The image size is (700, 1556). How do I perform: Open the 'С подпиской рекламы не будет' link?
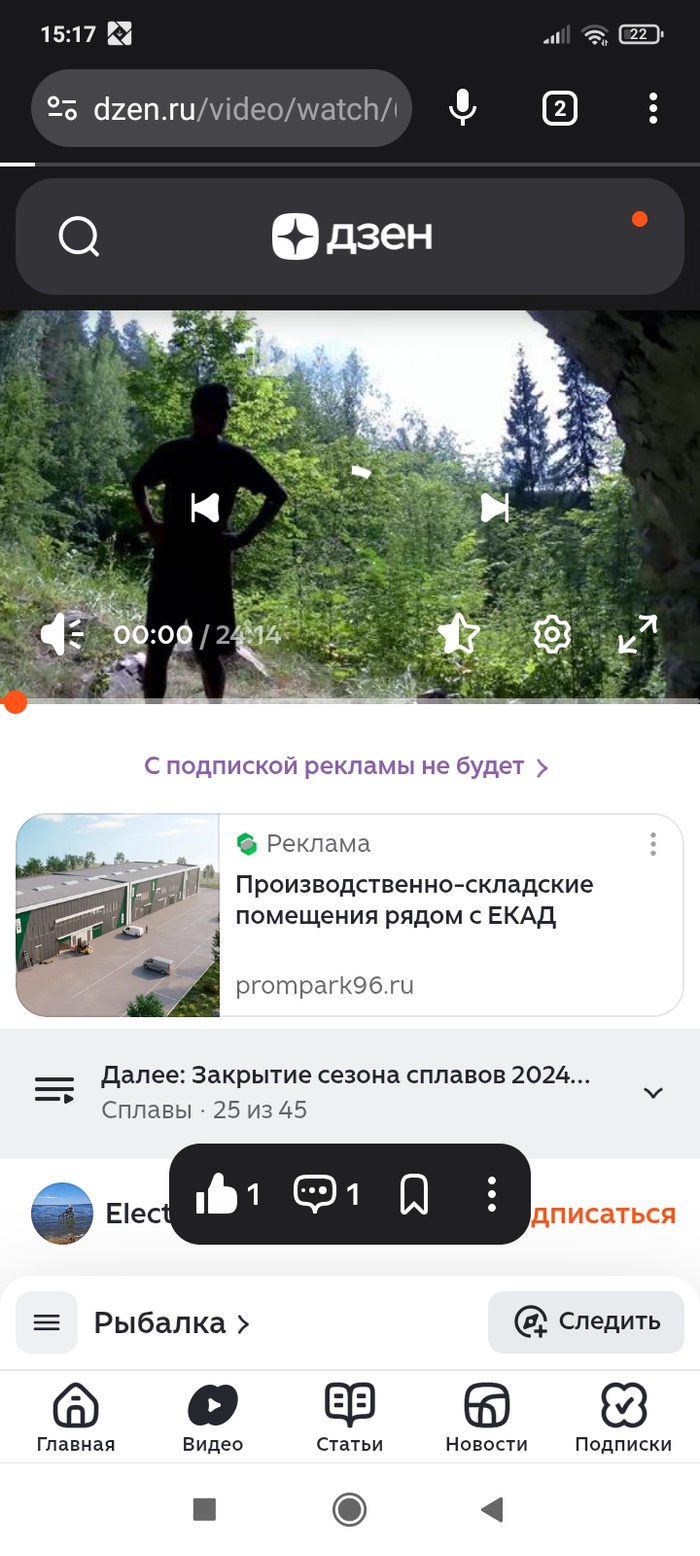(x=346, y=767)
